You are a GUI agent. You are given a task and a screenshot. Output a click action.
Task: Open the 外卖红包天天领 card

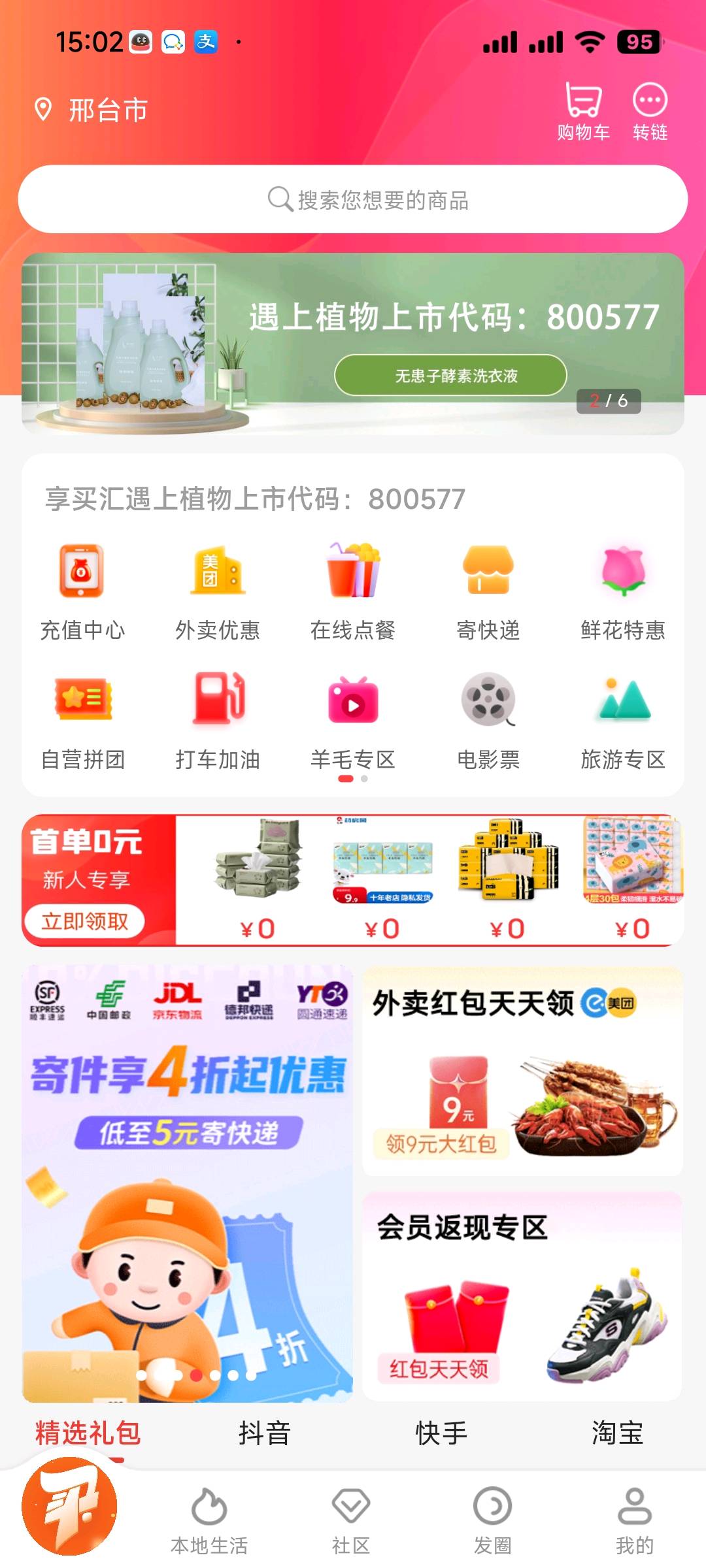coord(522,1071)
